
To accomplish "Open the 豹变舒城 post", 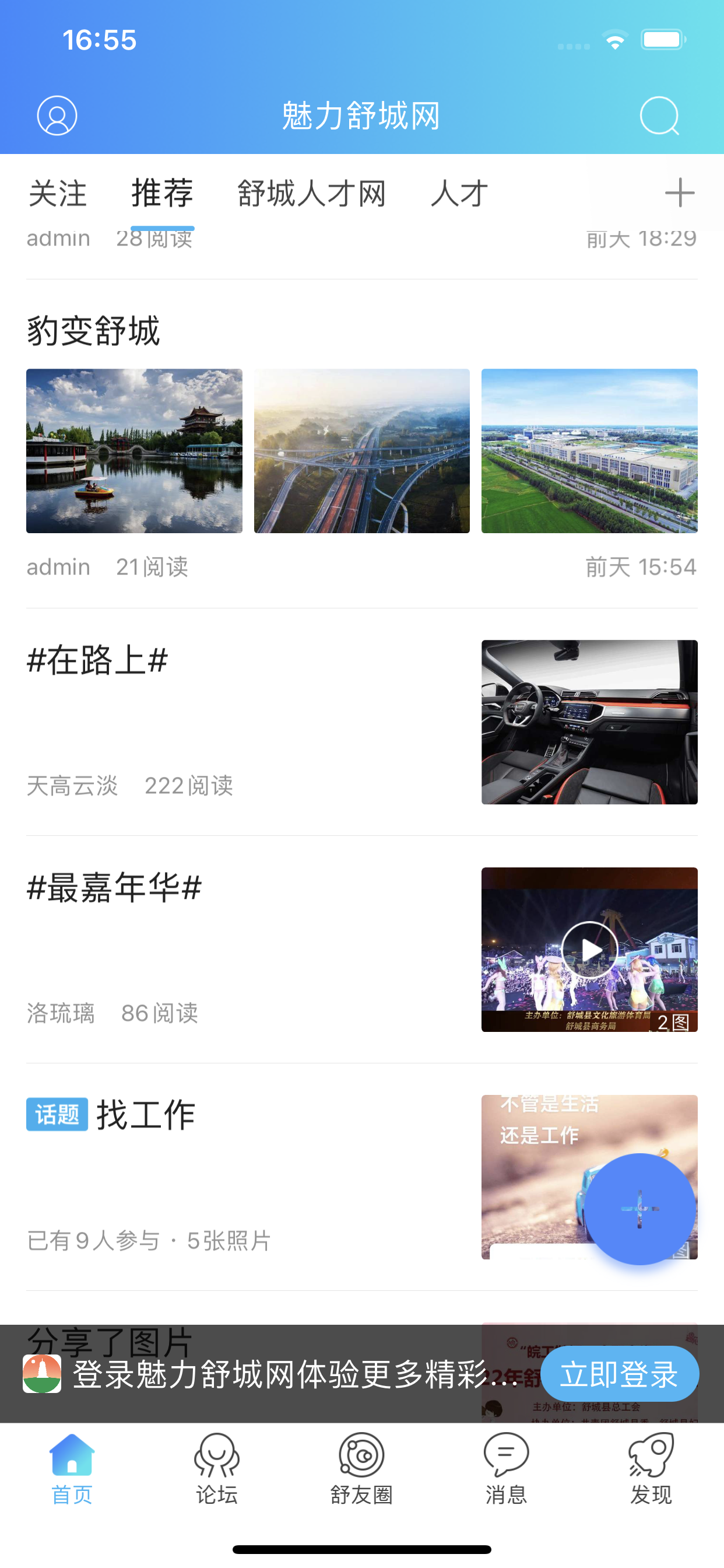I will (x=93, y=331).
